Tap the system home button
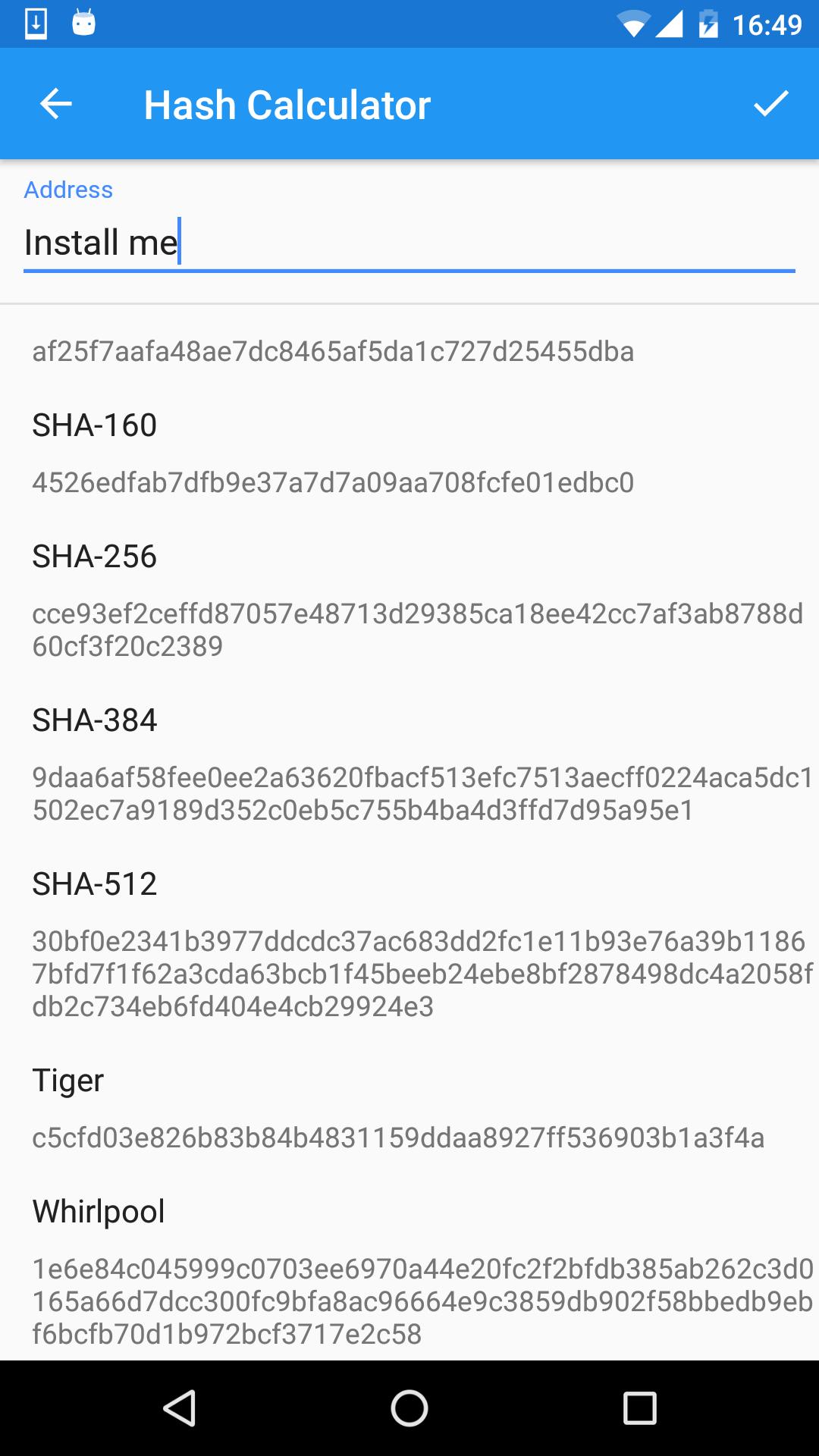 (409, 1408)
